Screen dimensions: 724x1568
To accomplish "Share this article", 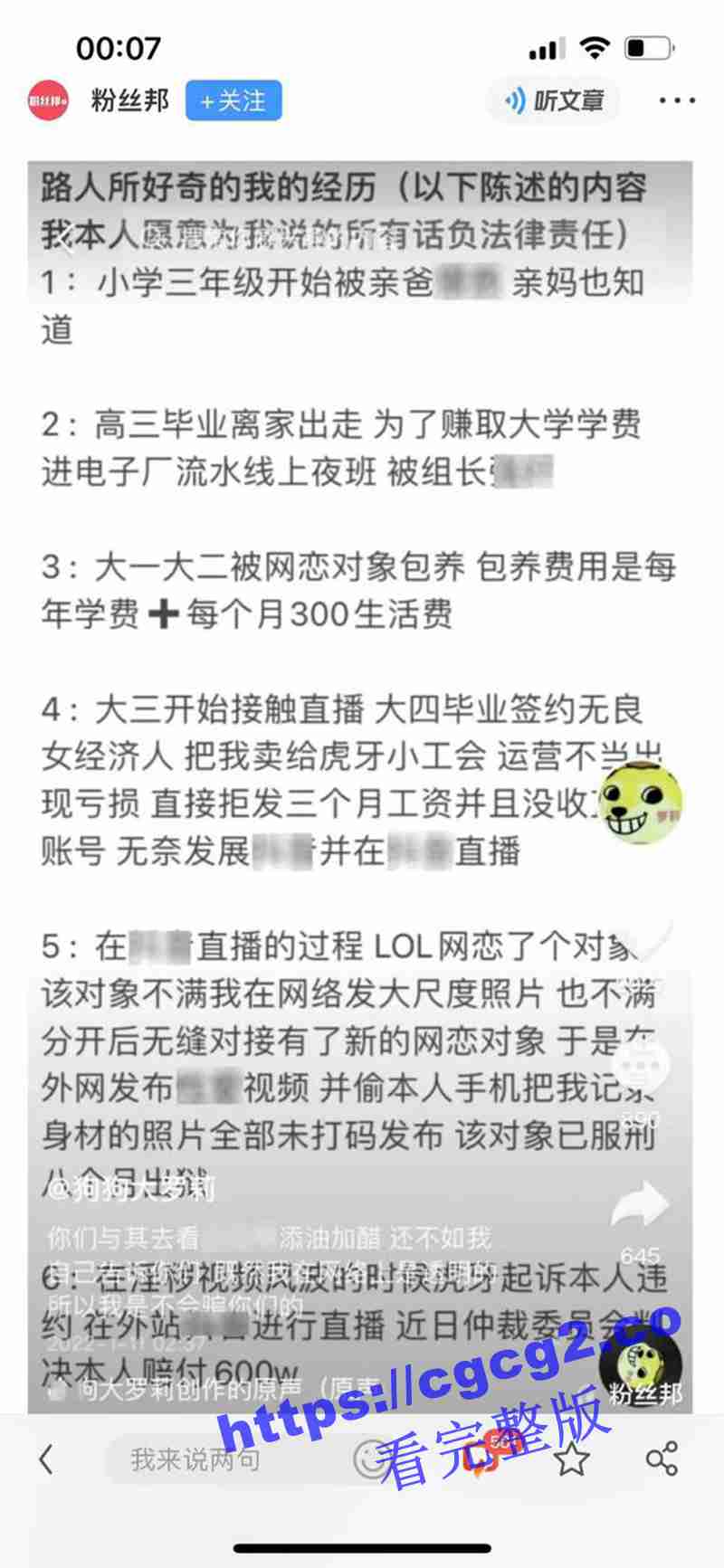I will [x=662, y=1459].
